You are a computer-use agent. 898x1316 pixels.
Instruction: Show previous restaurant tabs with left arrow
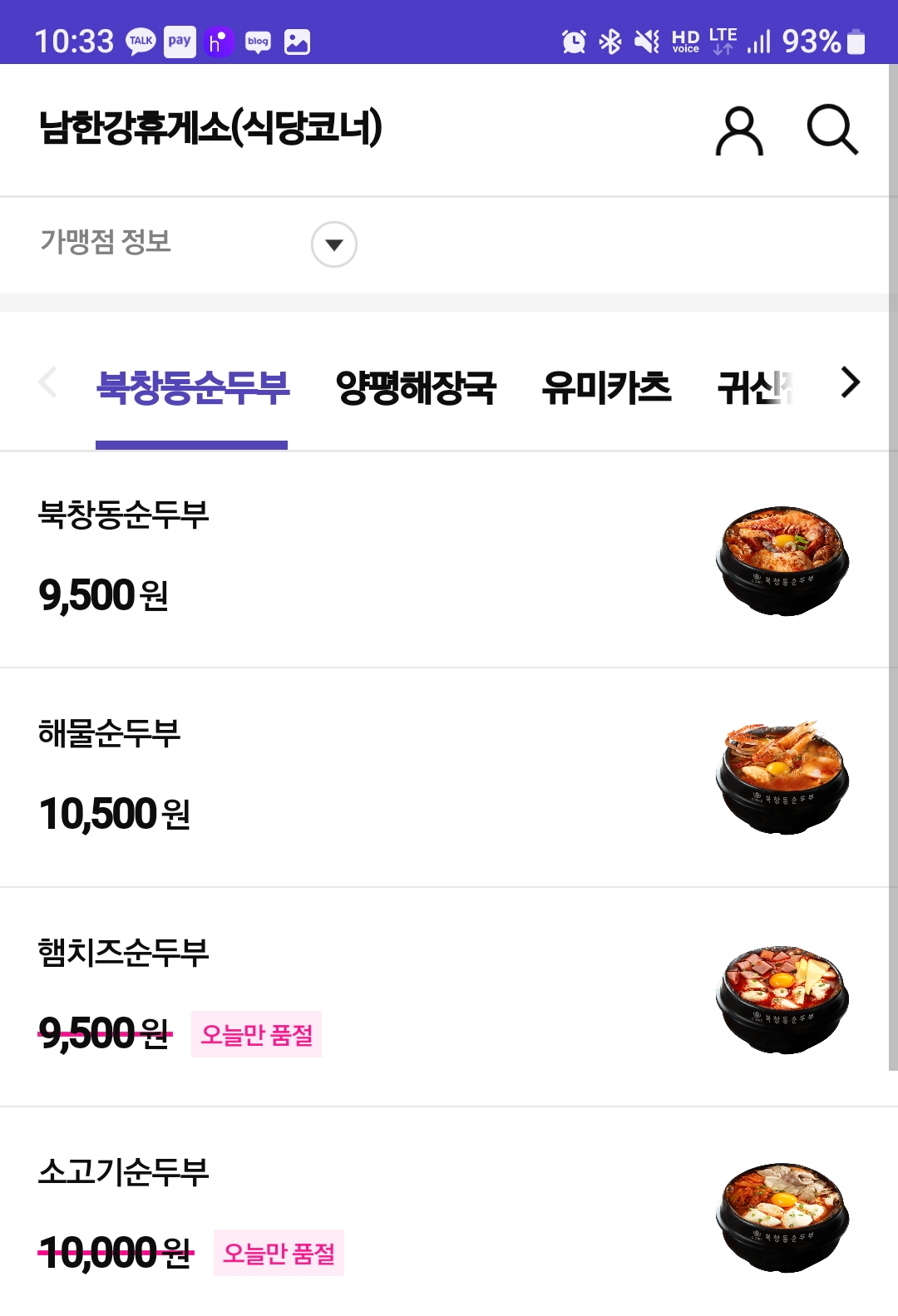tap(48, 382)
